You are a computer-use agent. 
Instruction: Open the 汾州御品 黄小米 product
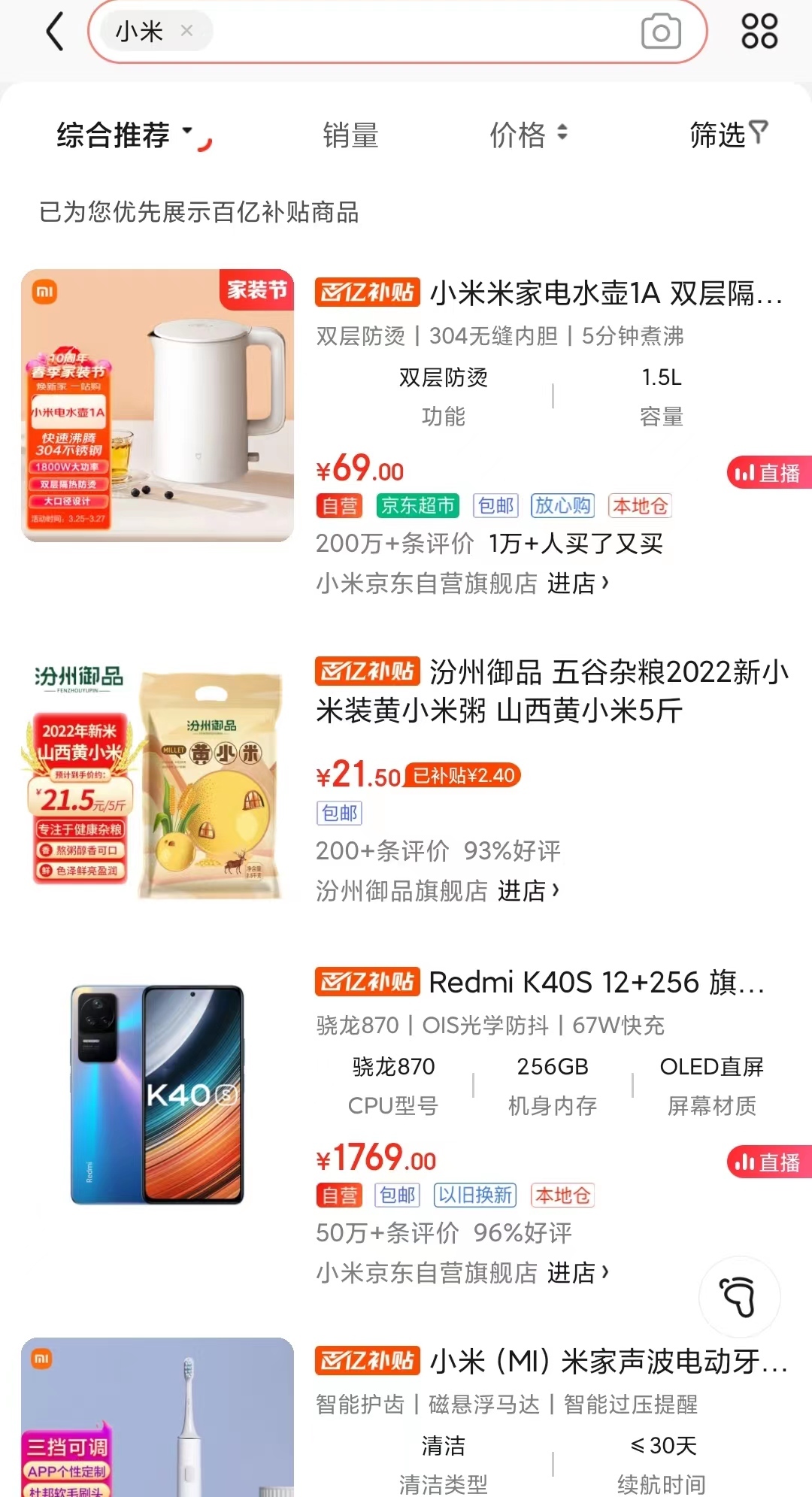pos(551,691)
